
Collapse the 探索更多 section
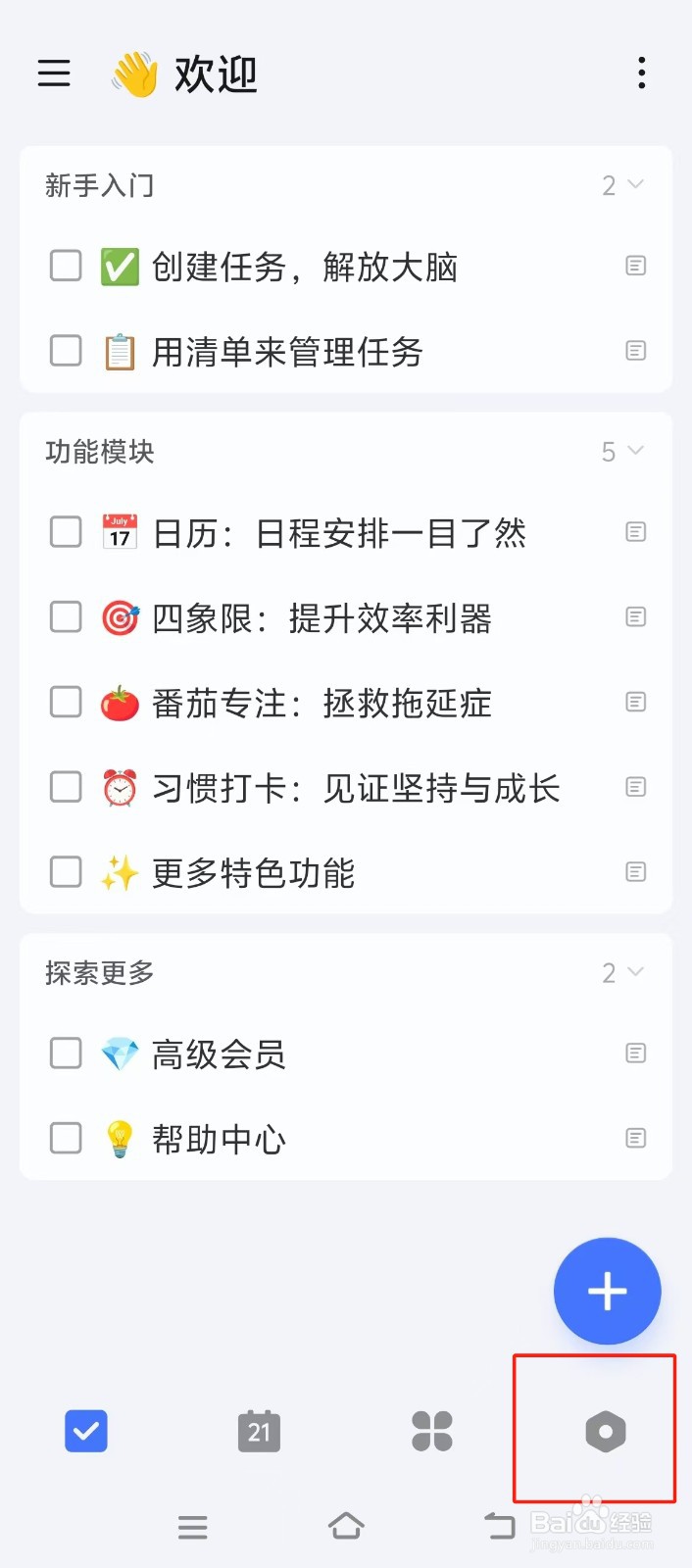(x=634, y=972)
